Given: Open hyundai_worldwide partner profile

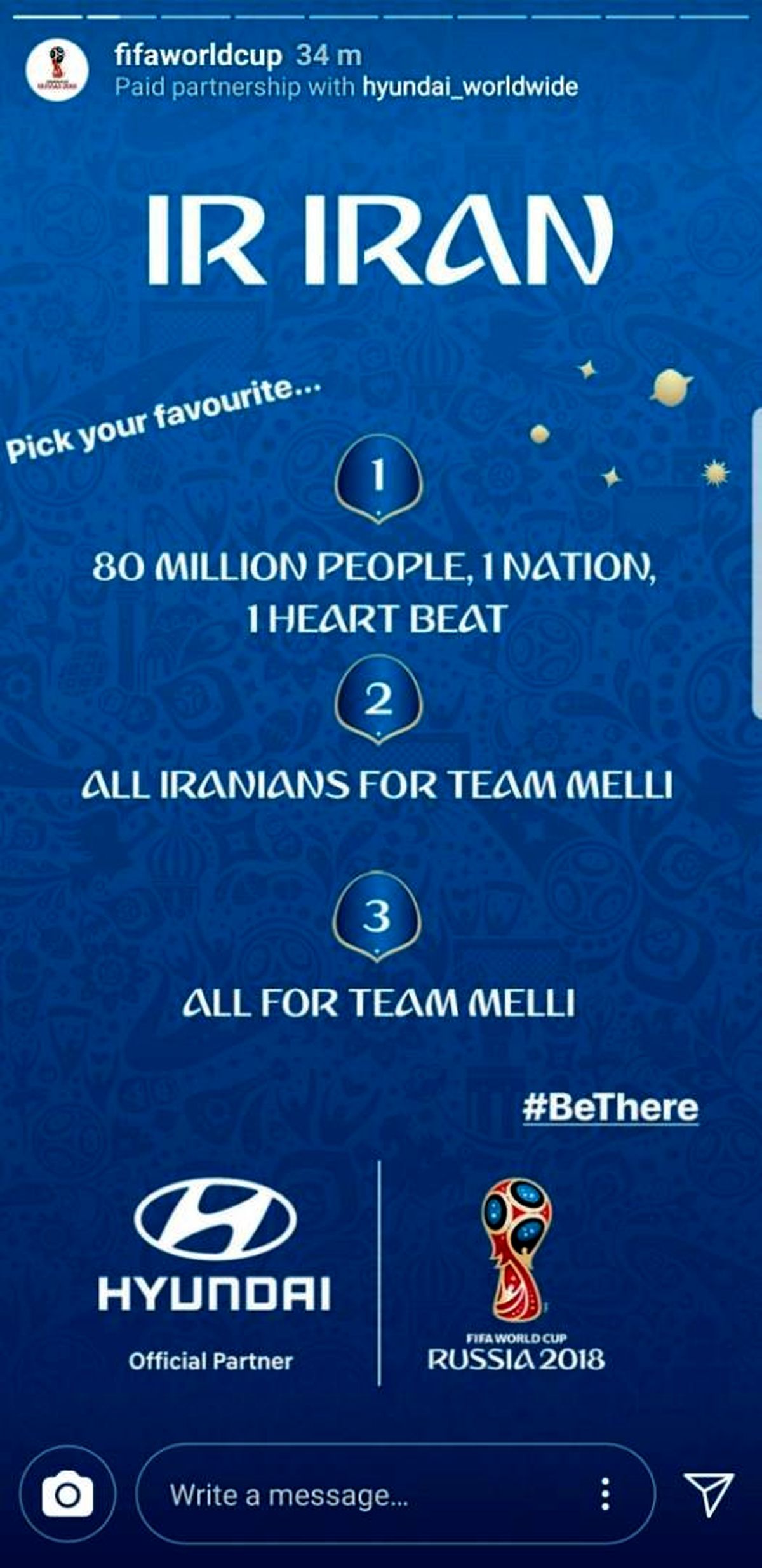Looking at the screenshot, I should (x=470, y=87).
